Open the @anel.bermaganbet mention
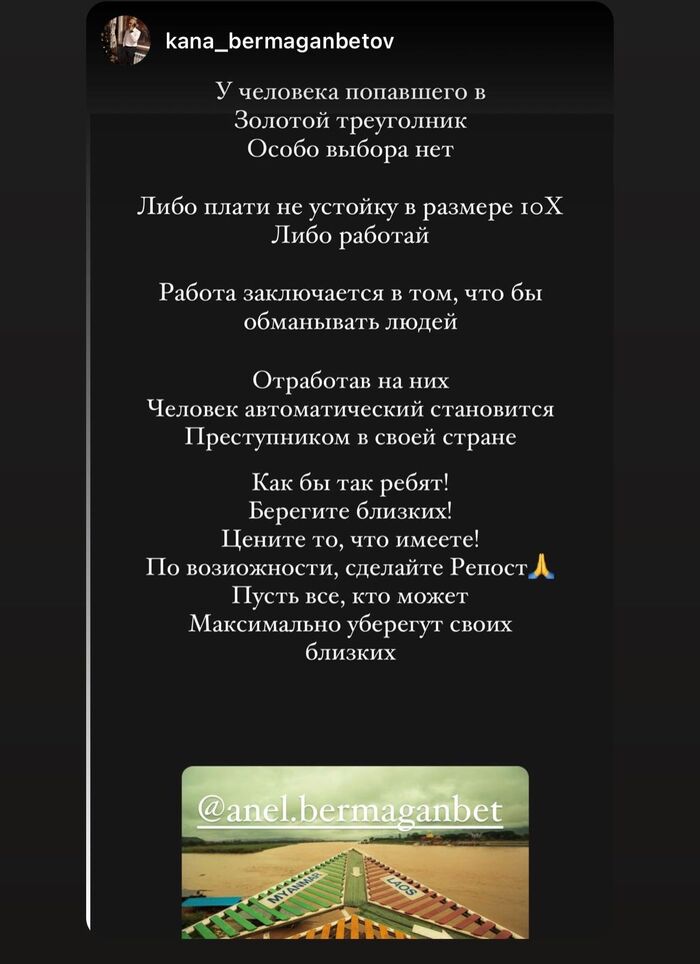The image size is (700, 964). coord(349,811)
